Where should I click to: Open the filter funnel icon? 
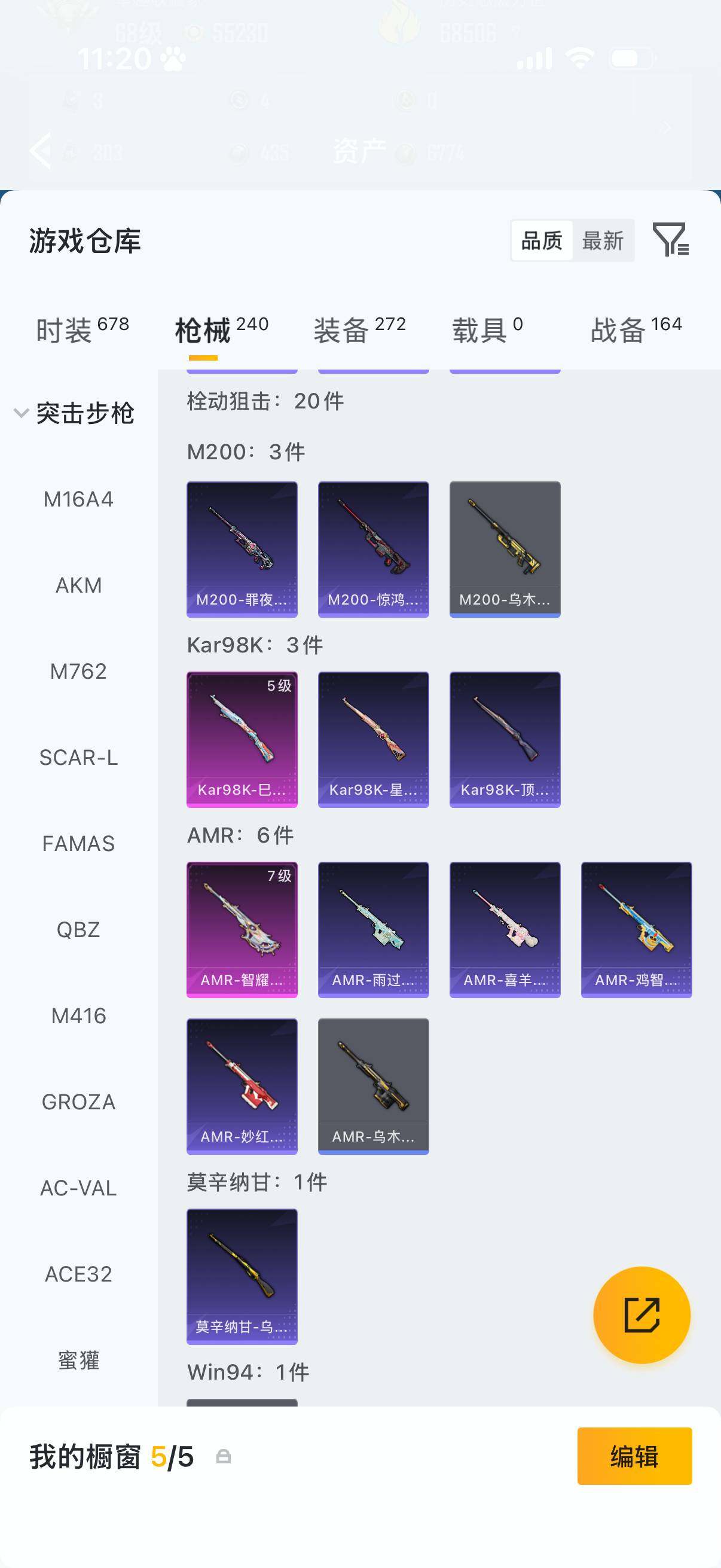(670, 239)
